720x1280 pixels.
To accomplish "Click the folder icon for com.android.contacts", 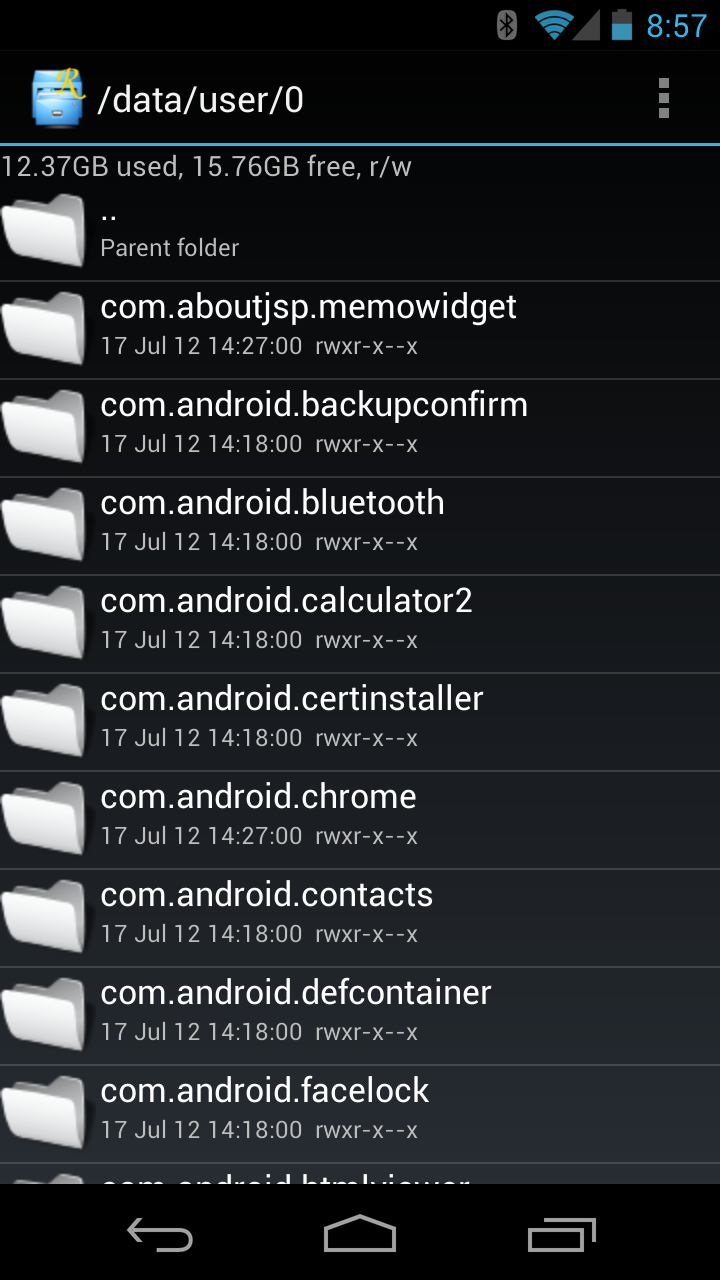I will [44, 915].
